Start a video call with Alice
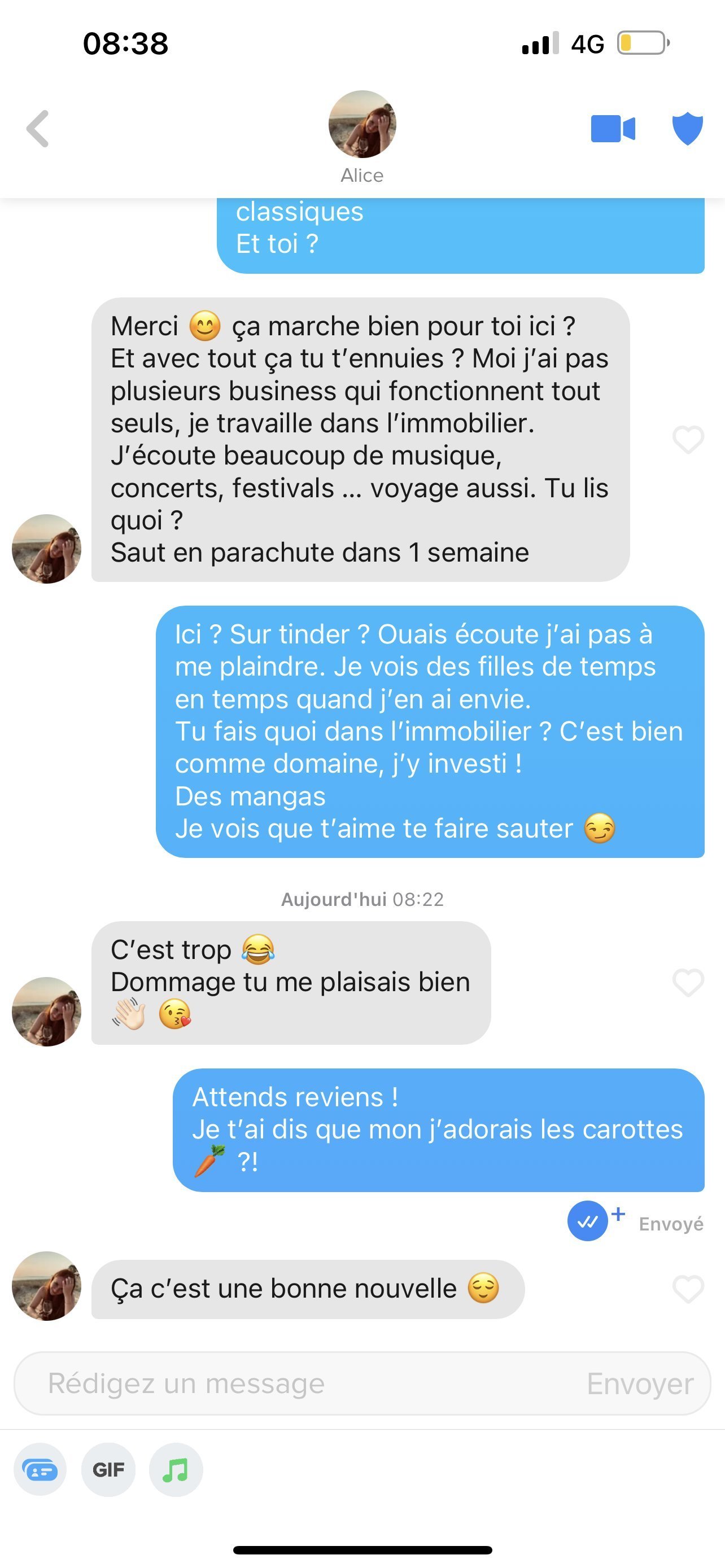The image size is (725, 1568). (613, 129)
